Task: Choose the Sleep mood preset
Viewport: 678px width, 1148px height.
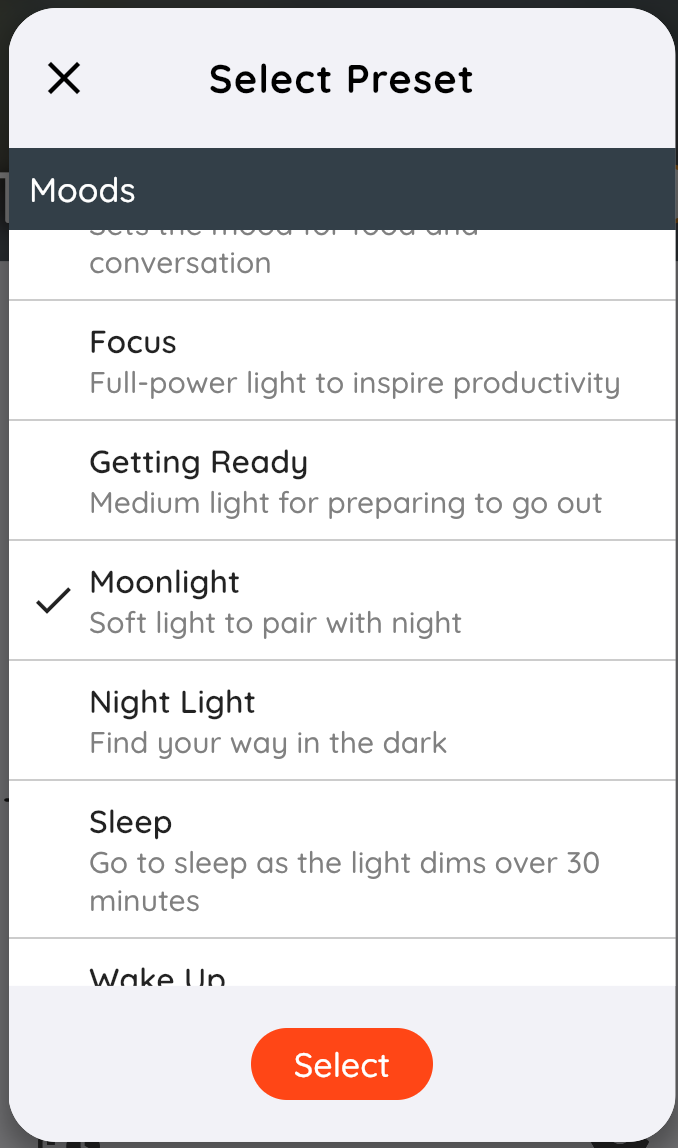Action: click(340, 860)
